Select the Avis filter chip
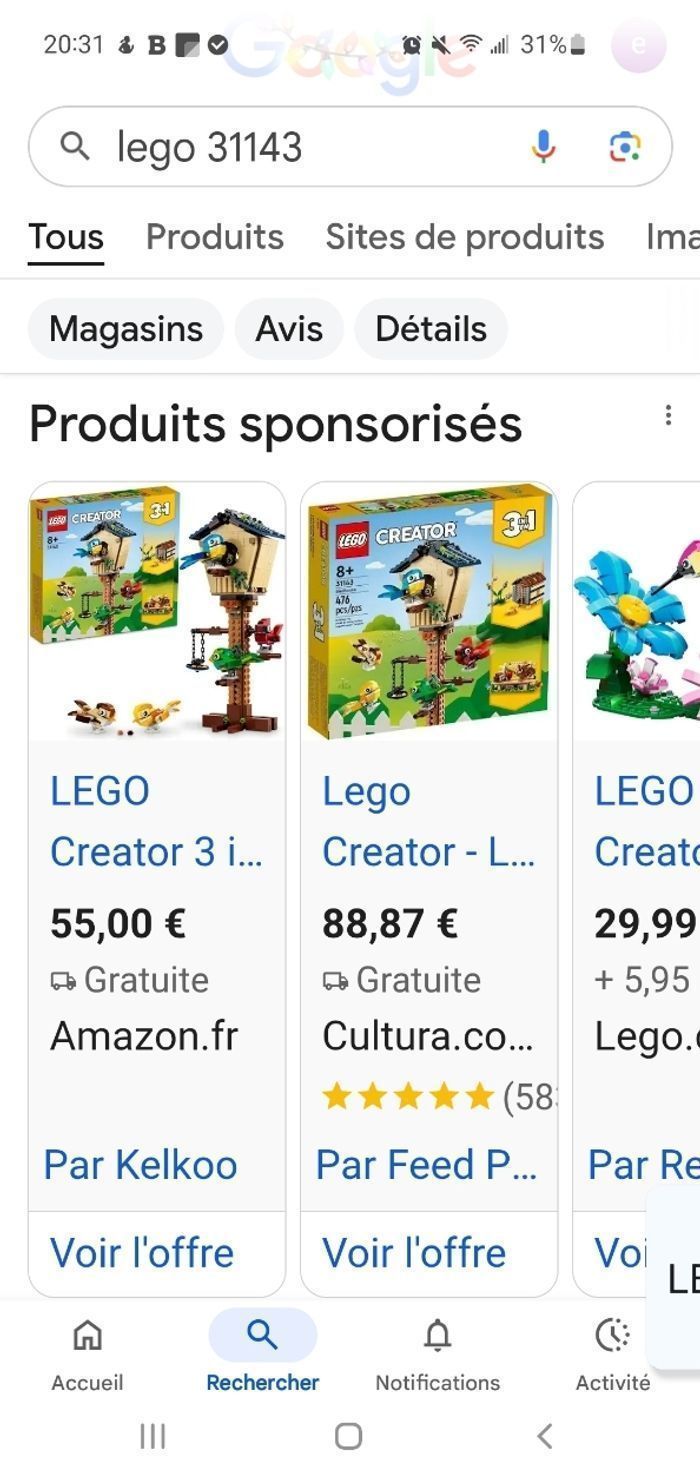 tap(289, 329)
